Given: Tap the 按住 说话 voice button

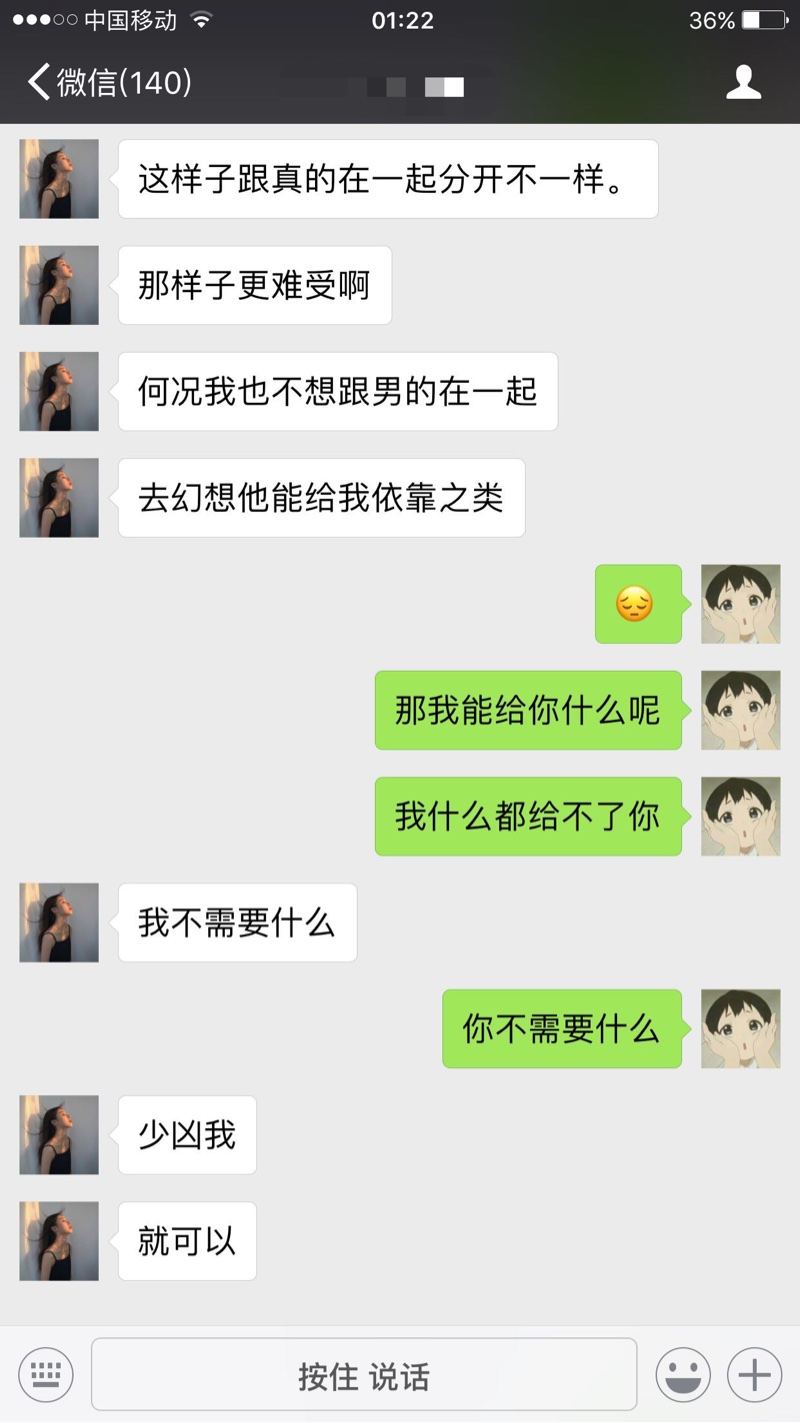Looking at the screenshot, I should (x=364, y=1376).
